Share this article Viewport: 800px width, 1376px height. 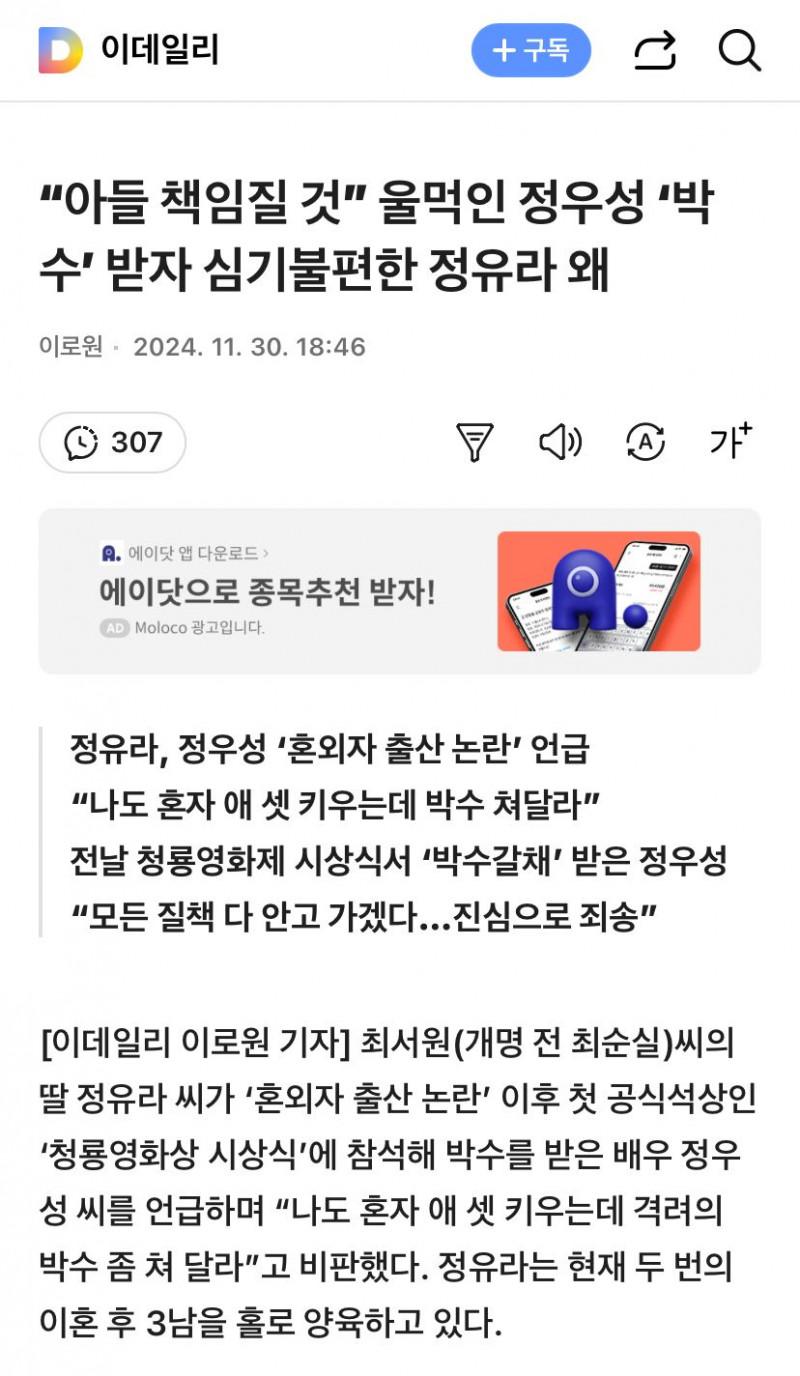[x=655, y=50]
